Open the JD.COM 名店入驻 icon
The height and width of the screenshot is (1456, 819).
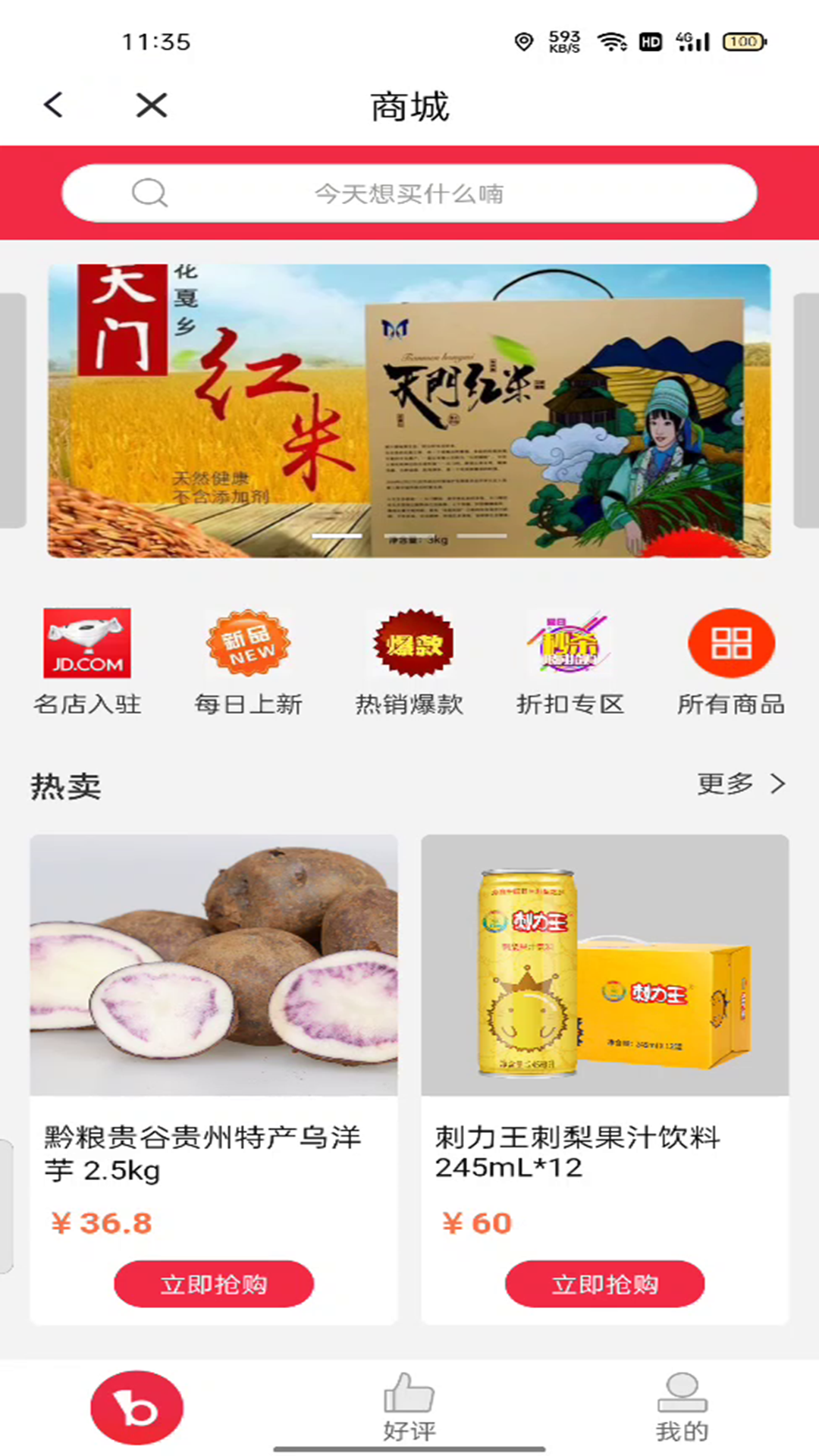pyautogui.click(x=86, y=643)
